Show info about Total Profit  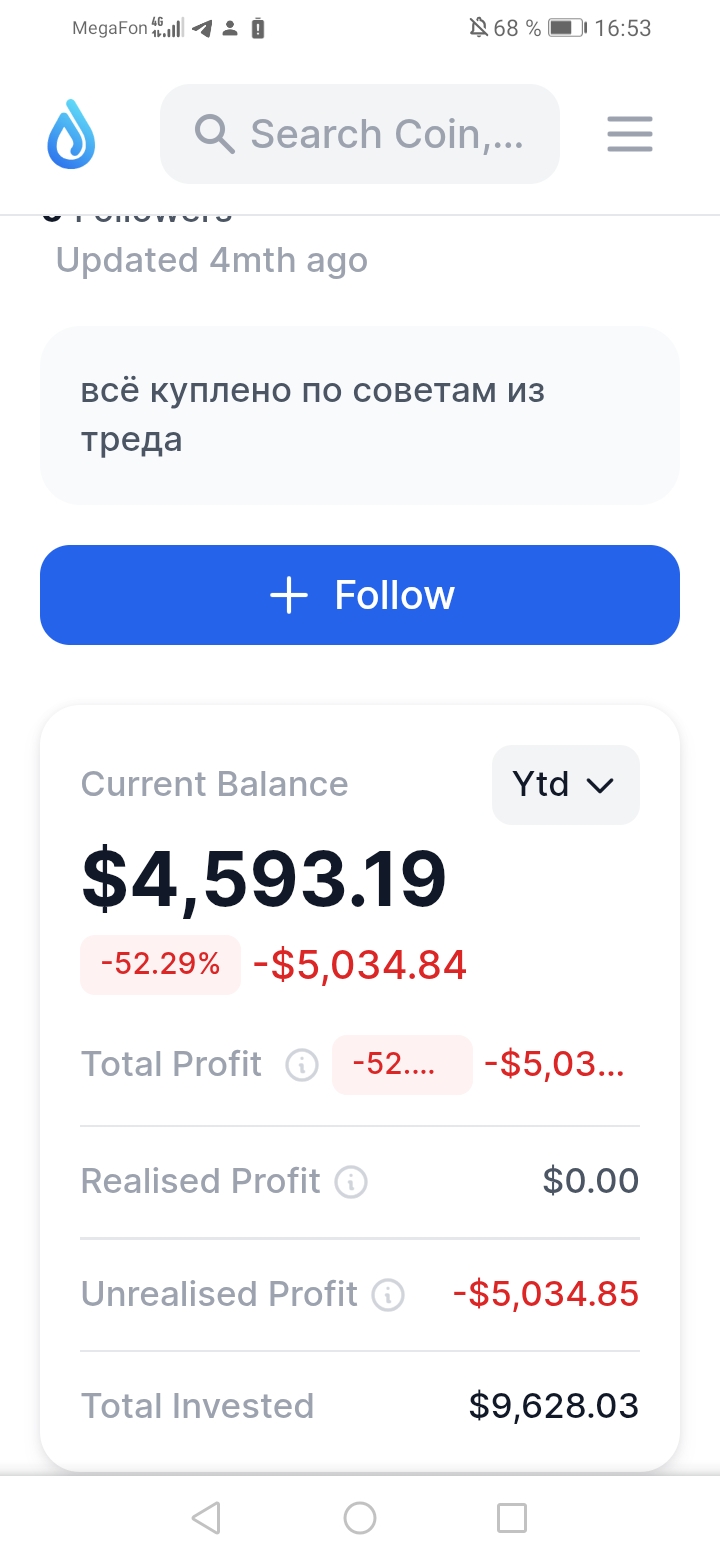point(301,1065)
